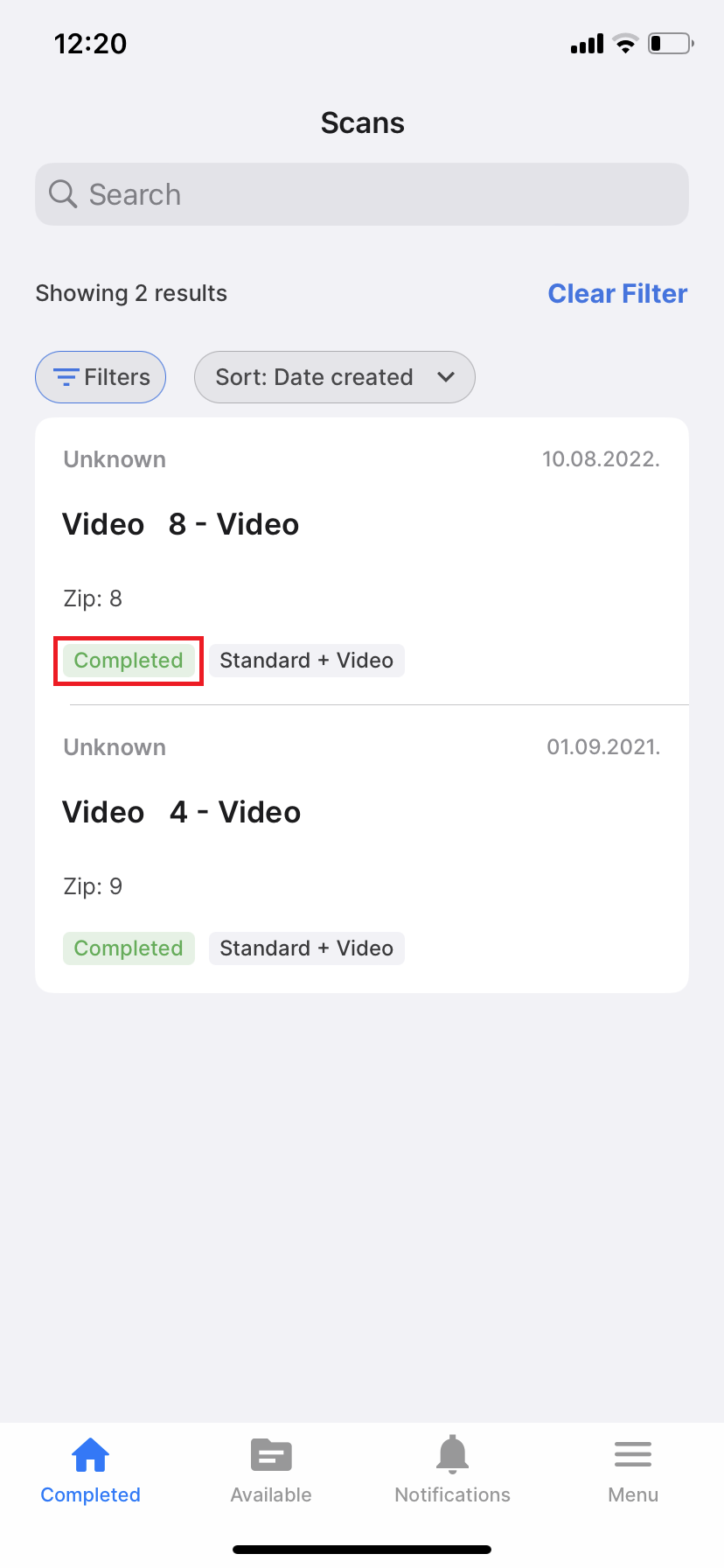Expand the Sort: Date created dropdown

[x=335, y=377]
